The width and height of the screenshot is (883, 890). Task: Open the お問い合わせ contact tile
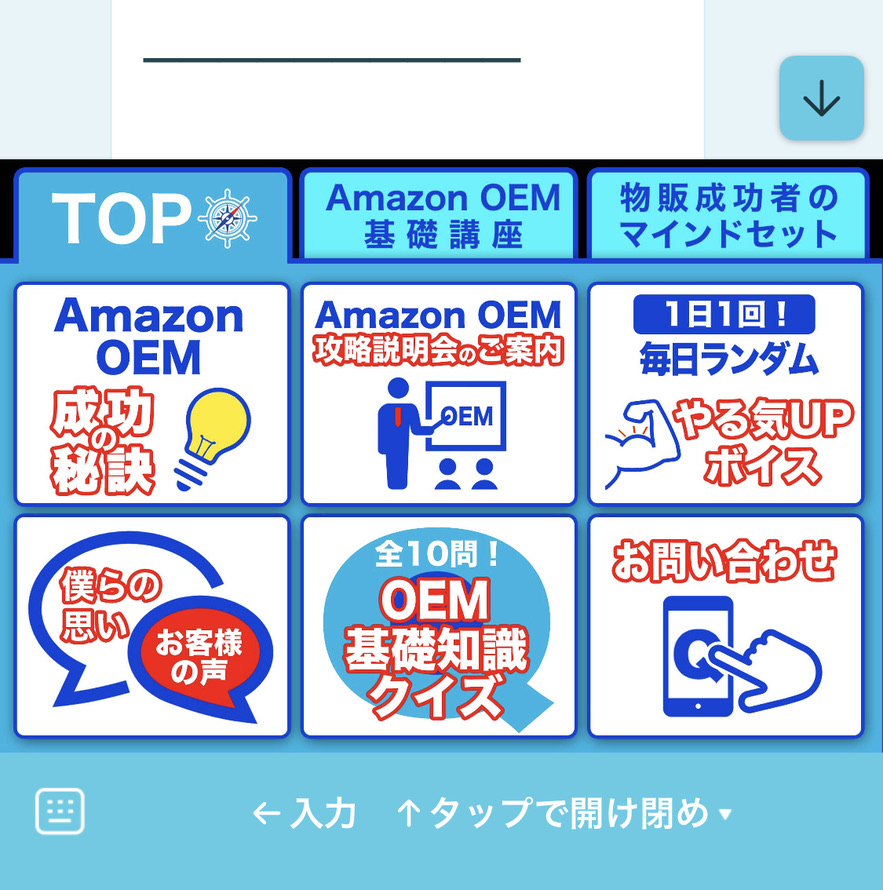[725, 626]
